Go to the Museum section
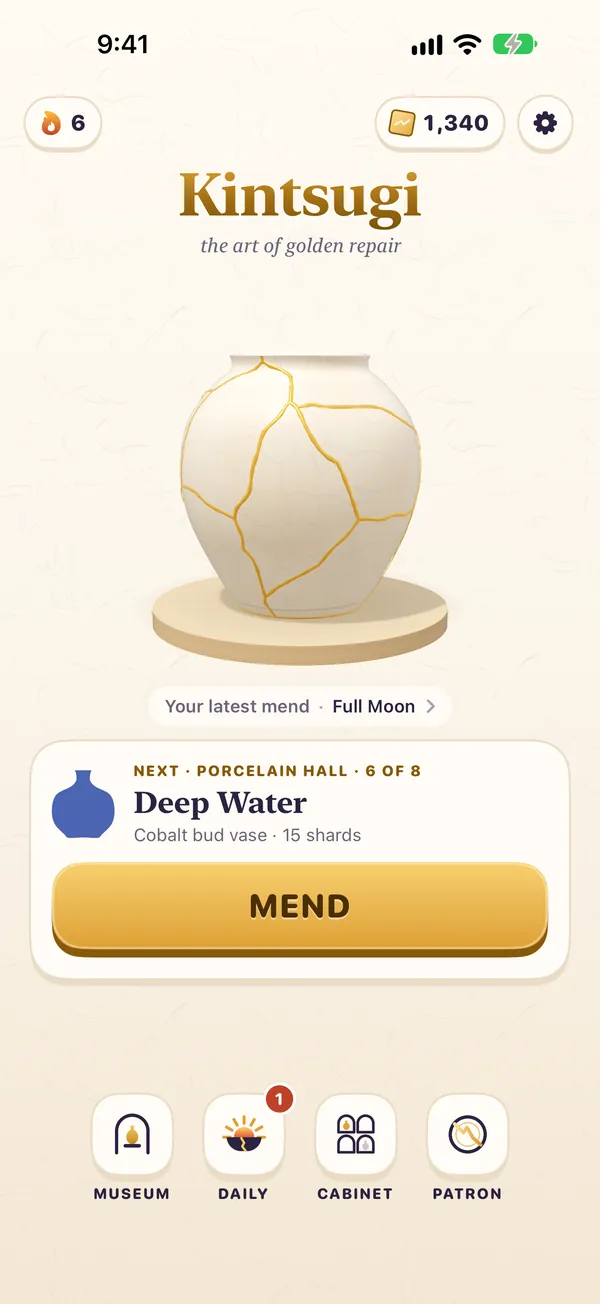The height and width of the screenshot is (1304, 600). (x=132, y=1148)
